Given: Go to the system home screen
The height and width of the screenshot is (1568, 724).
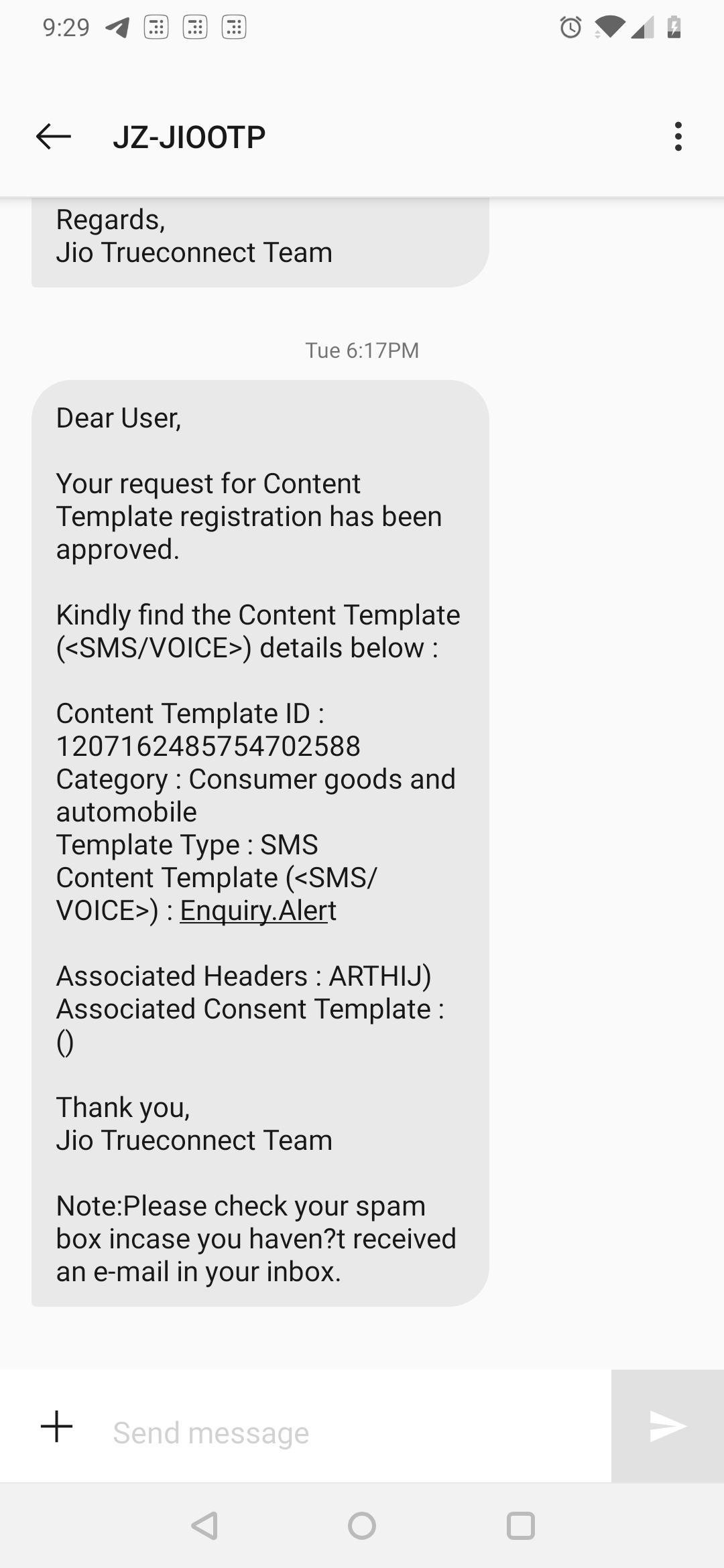Looking at the screenshot, I should coord(362,1526).
